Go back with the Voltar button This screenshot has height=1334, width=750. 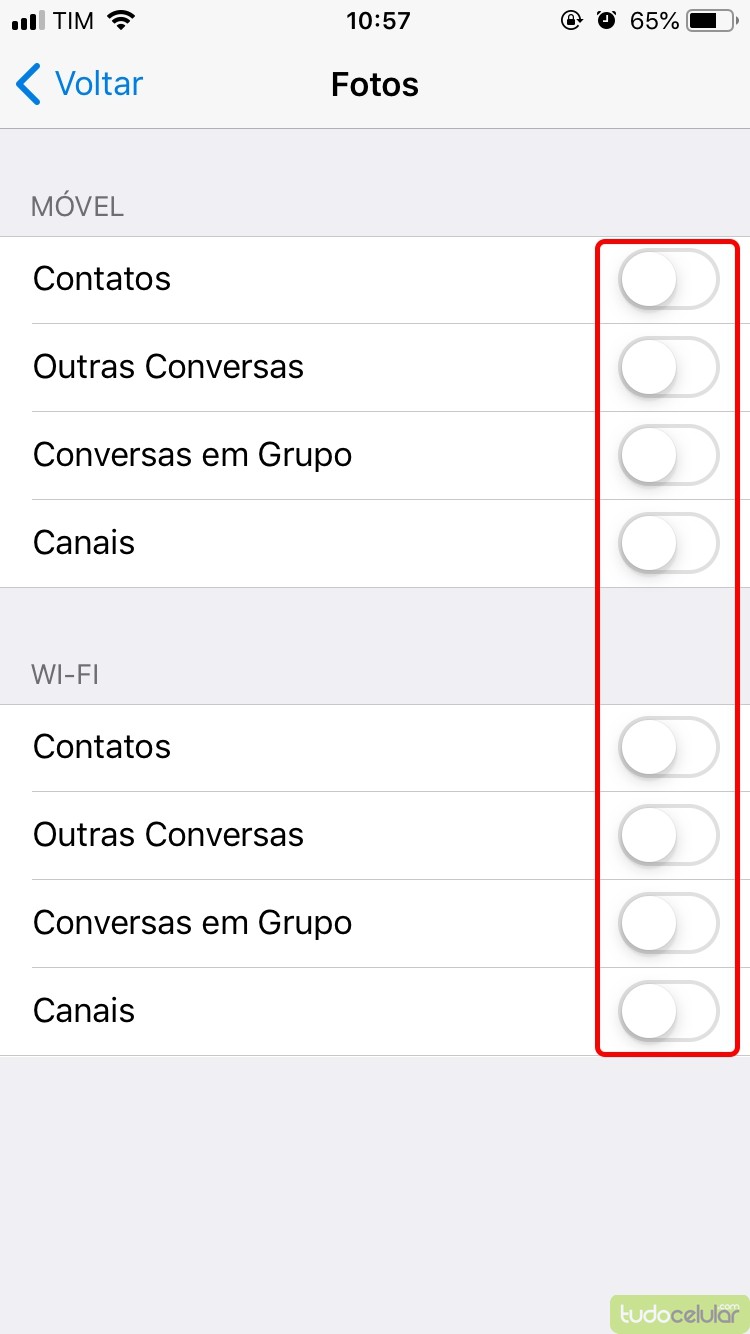[80, 84]
